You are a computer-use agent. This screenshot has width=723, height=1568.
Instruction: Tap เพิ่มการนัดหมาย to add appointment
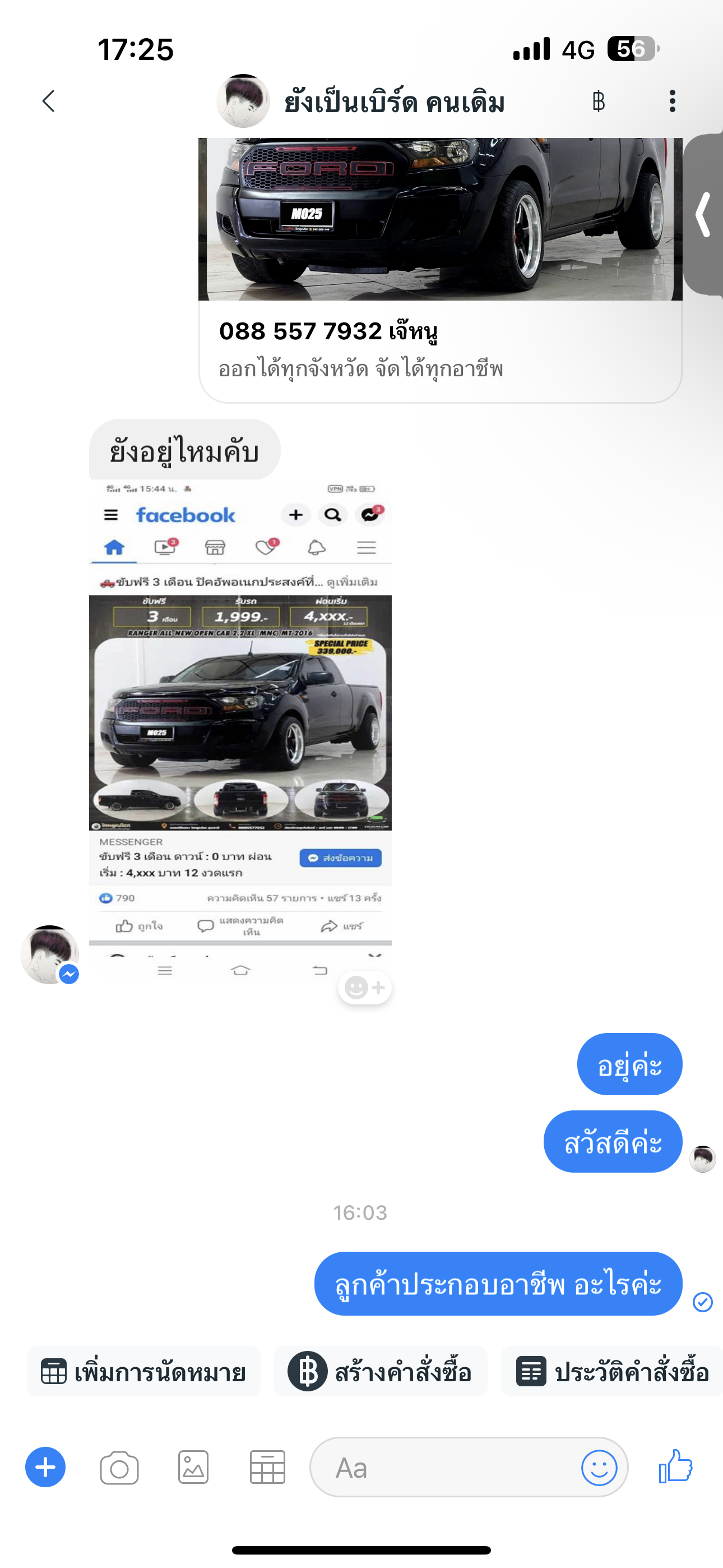pyautogui.click(x=143, y=1372)
